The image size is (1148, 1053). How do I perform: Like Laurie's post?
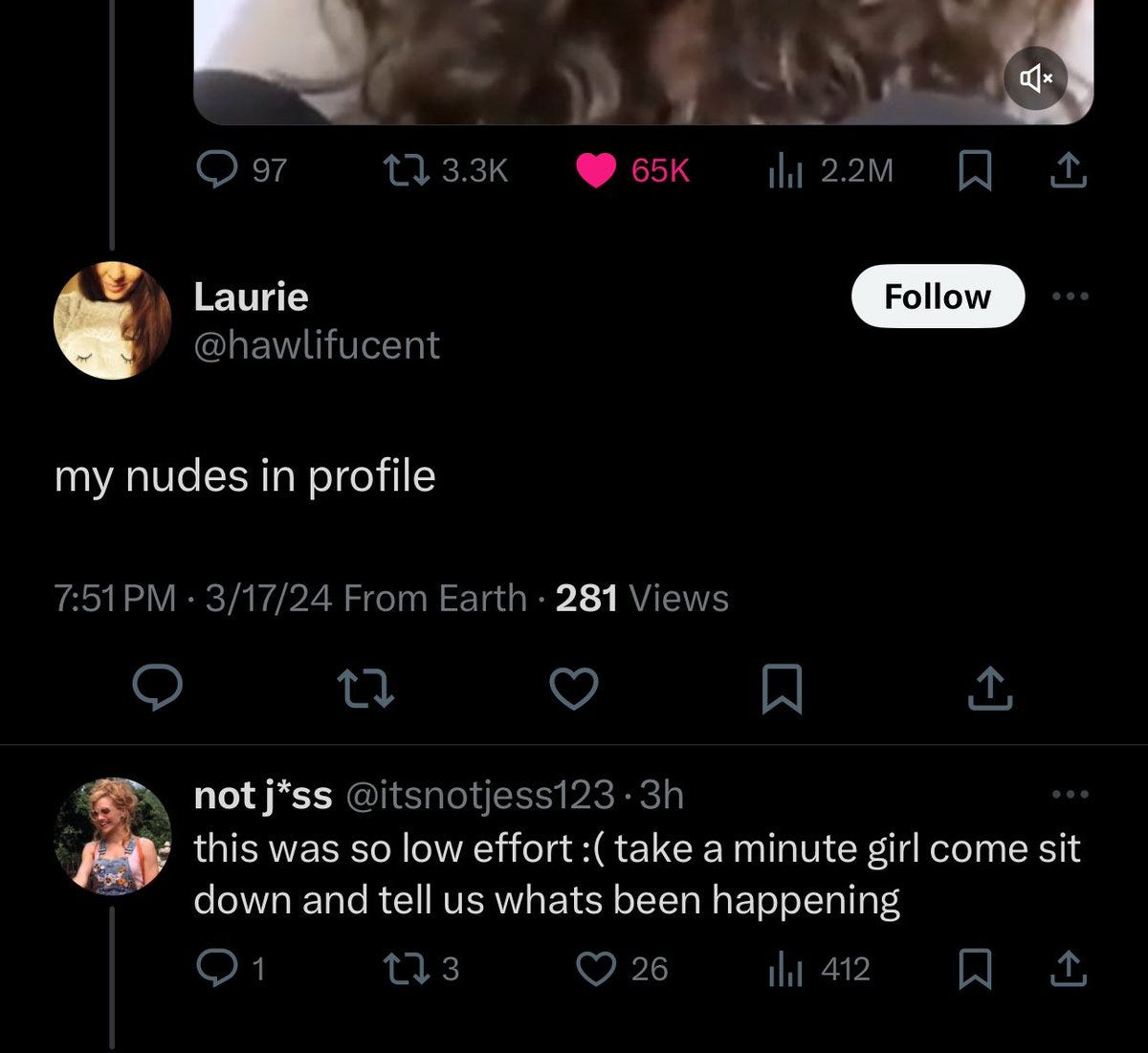pos(574,689)
